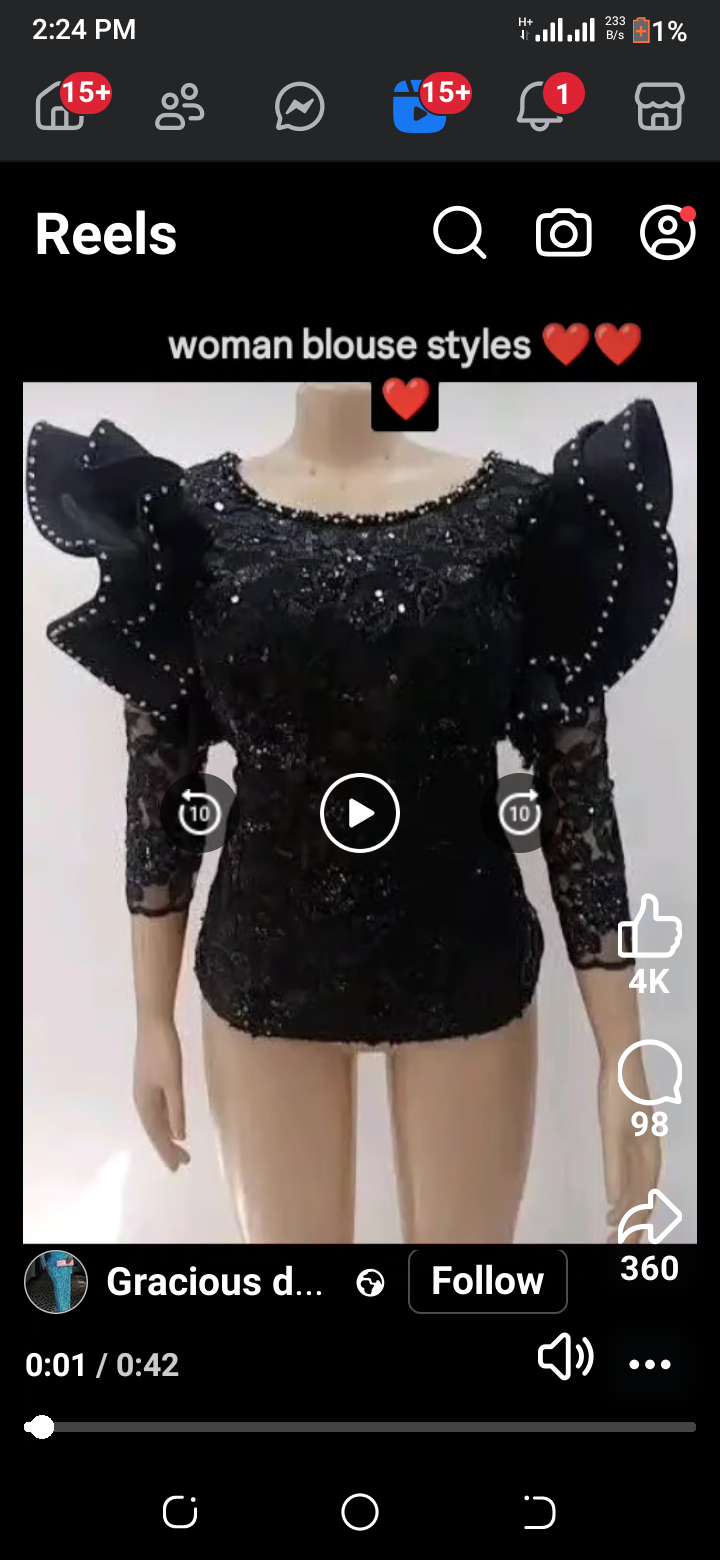Play the paused reel video
This screenshot has width=720, height=1560.
coord(360,813)
